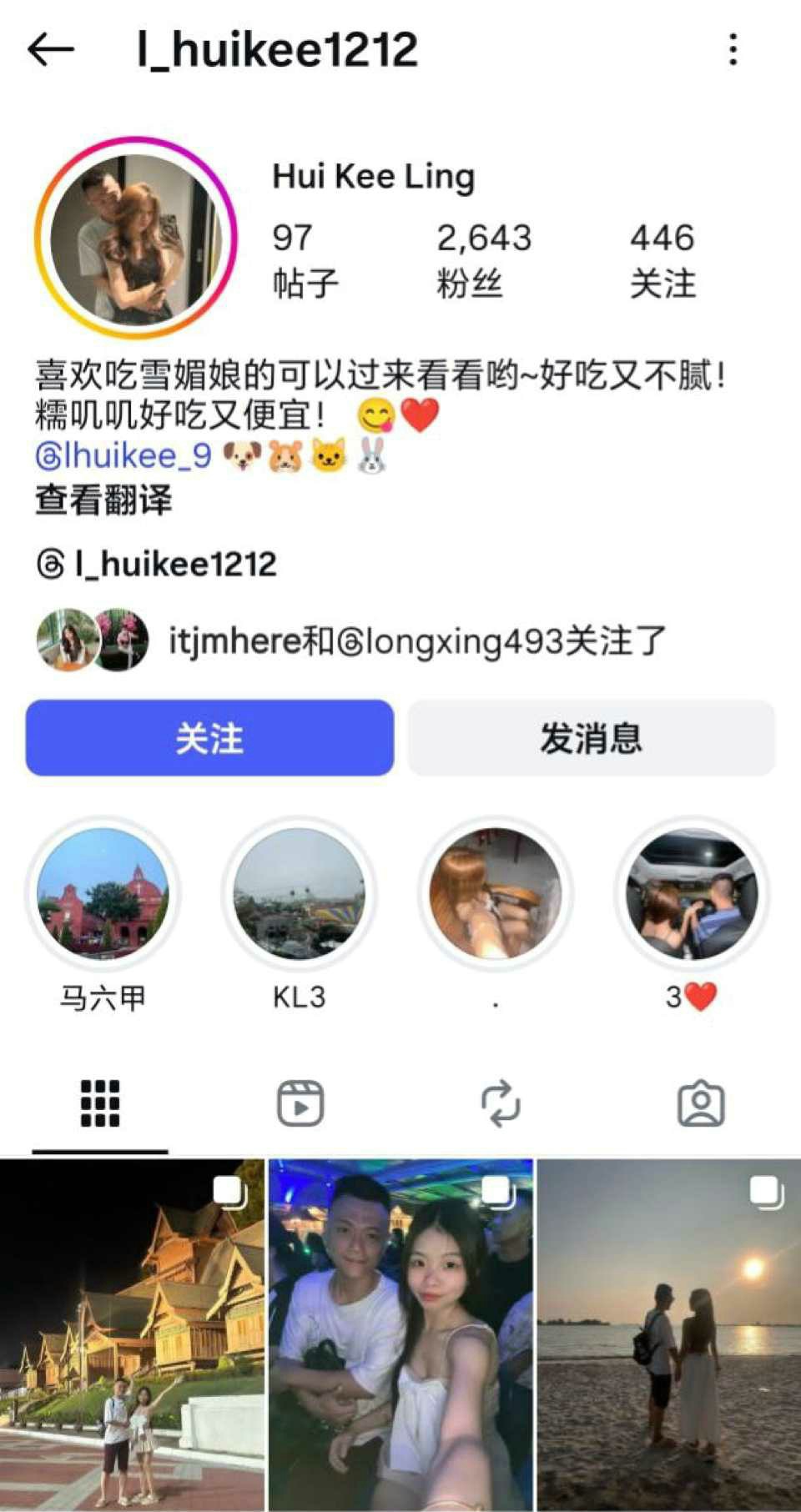Go back using the arrow icon

pyautogui.click(x=51, y=50)
